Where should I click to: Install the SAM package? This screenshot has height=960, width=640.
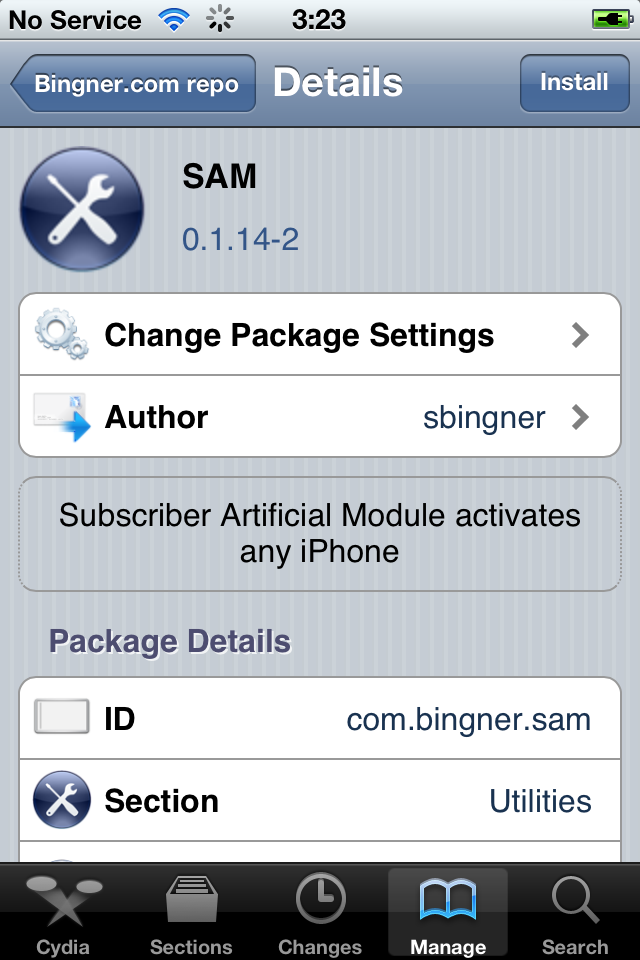pyautogui.click(x=573, y=83)
